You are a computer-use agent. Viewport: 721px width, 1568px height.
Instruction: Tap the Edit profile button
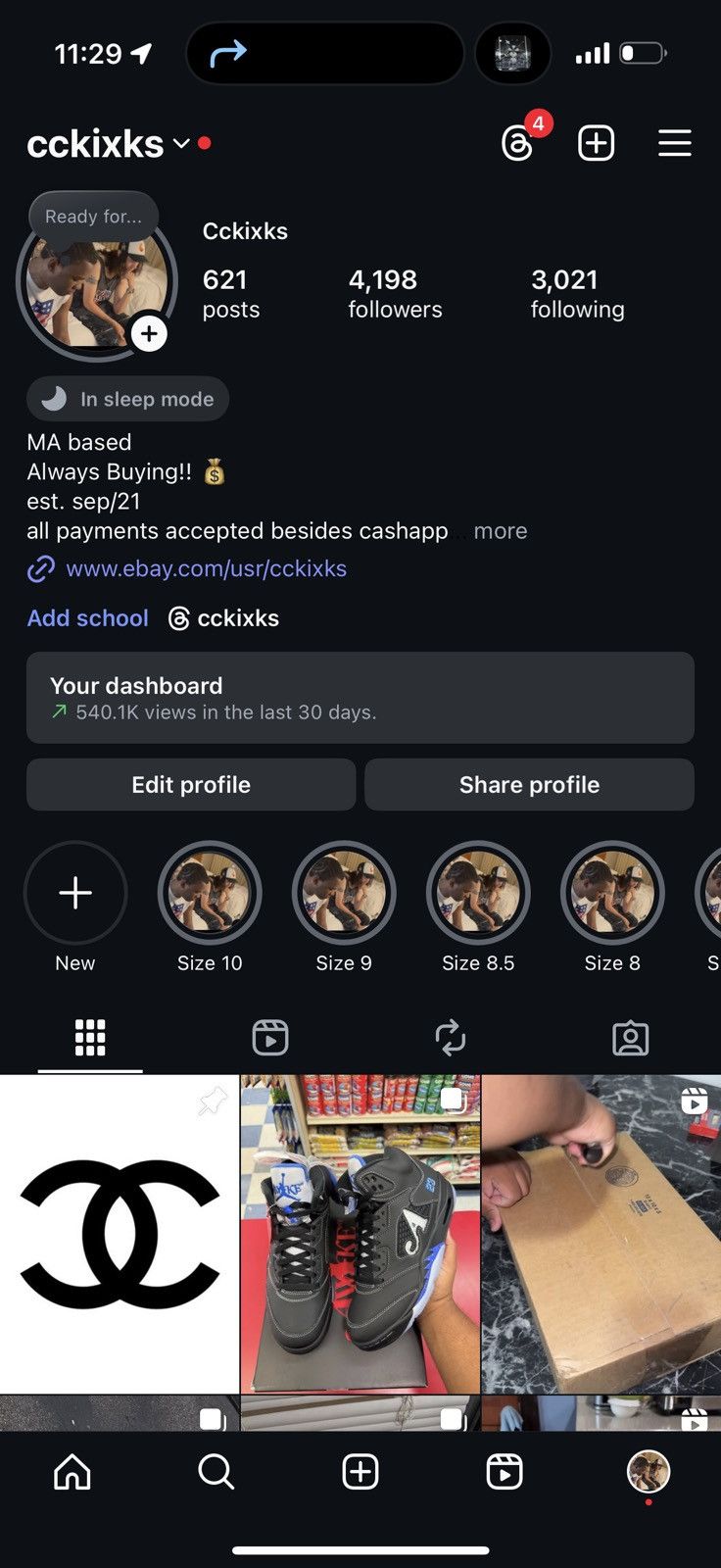(x=191, y=785)
